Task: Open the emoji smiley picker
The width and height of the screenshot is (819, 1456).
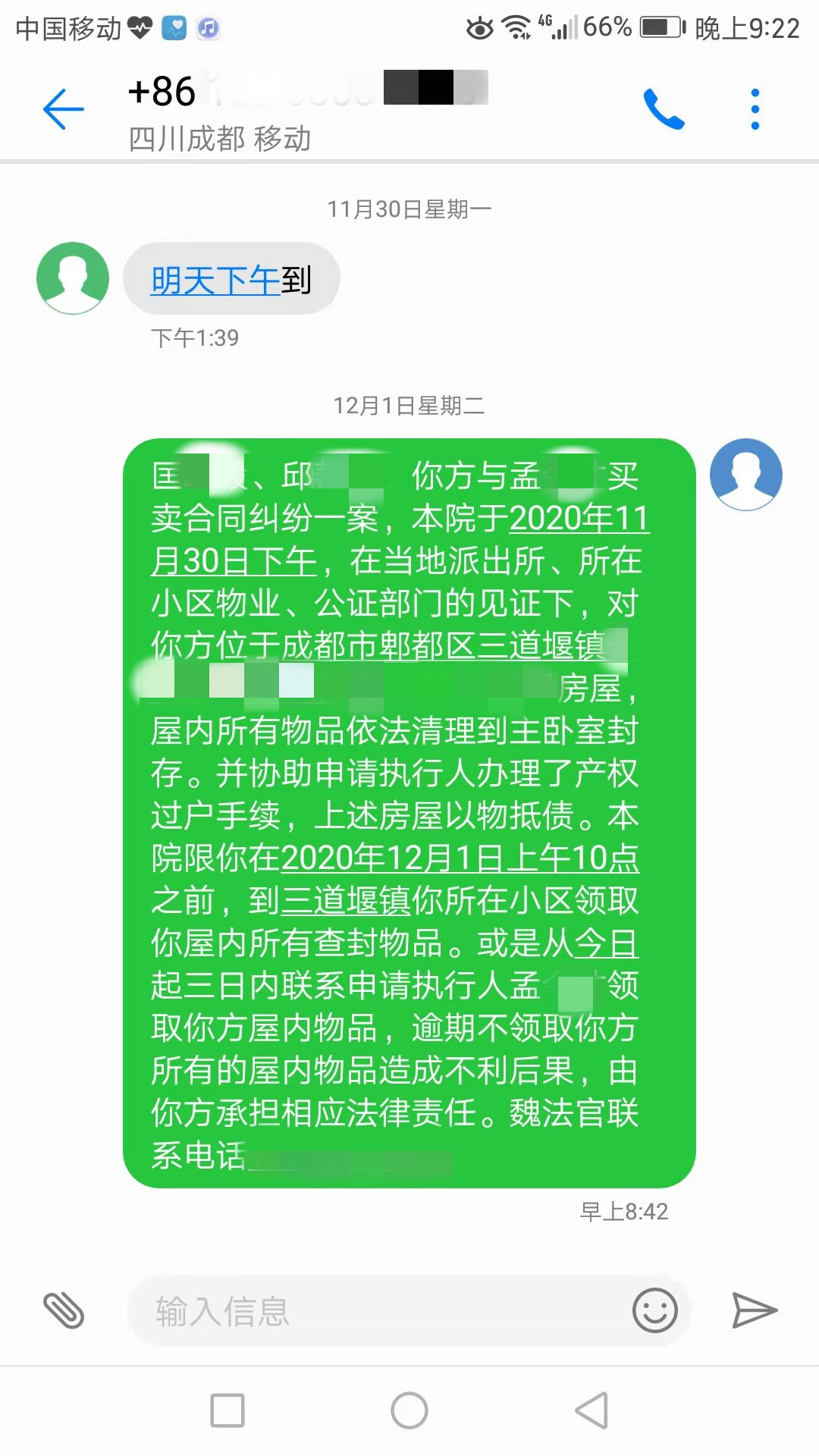Action: coord(655,1310)
